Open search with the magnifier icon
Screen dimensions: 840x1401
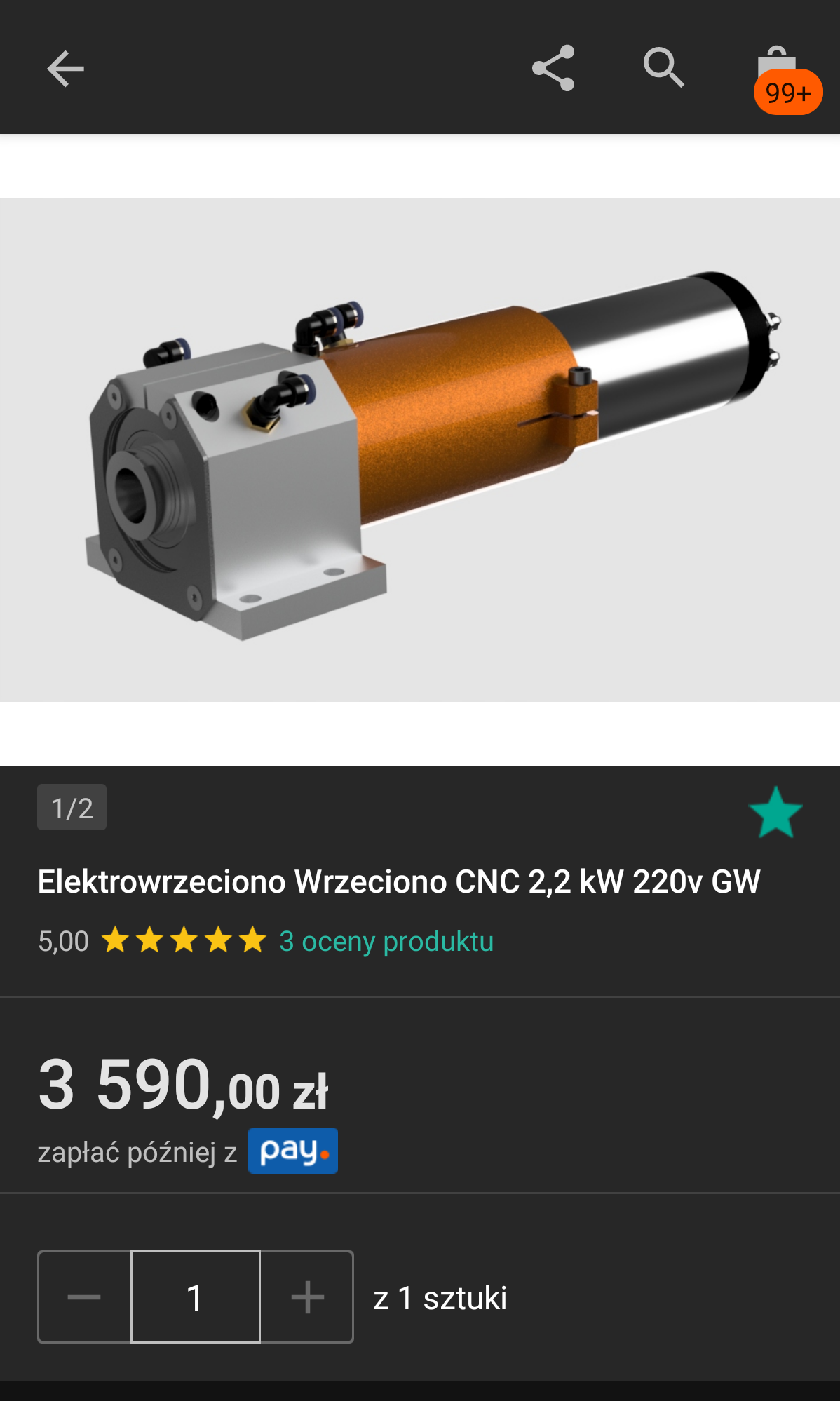664,68
